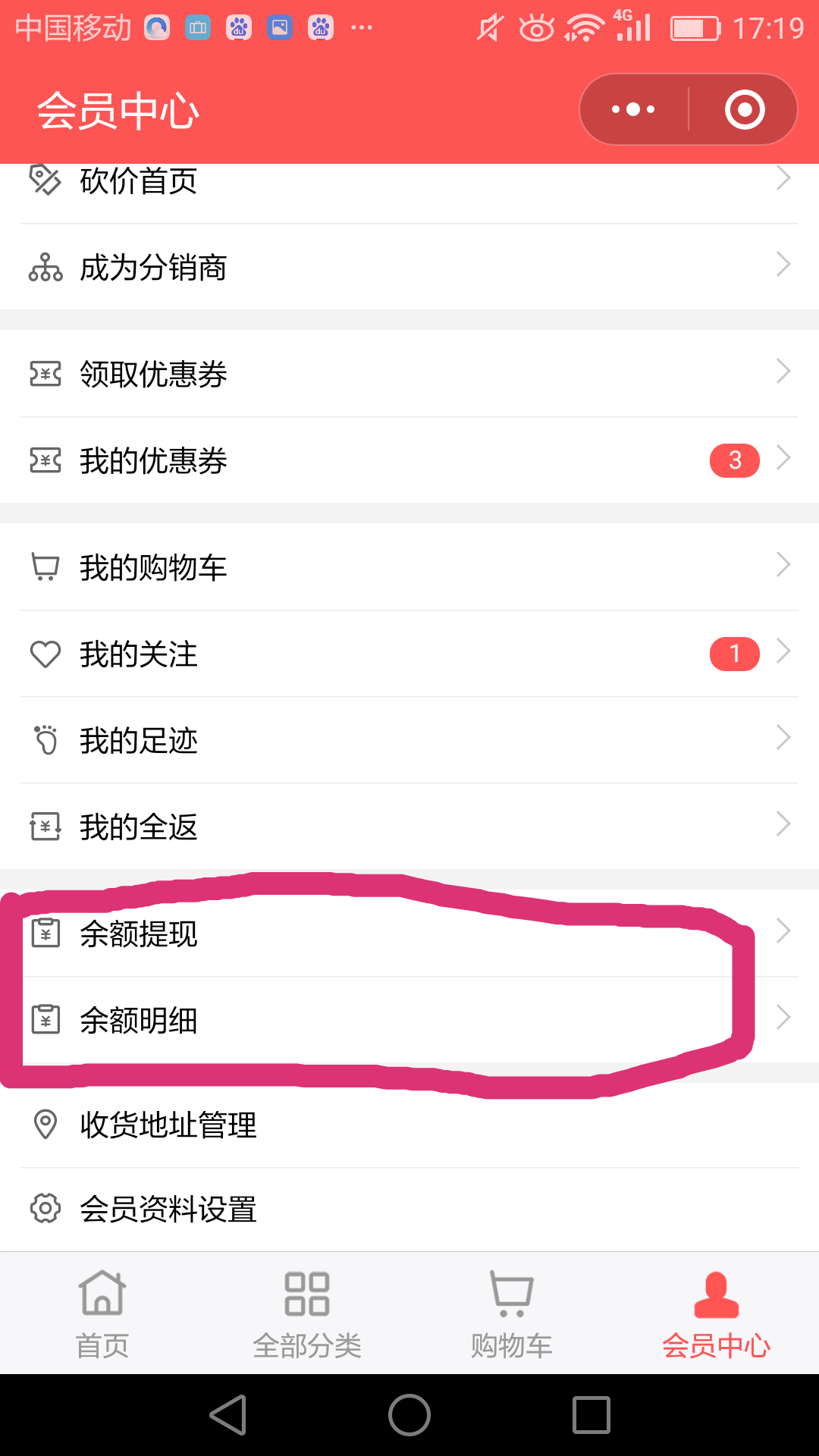Open 我的购物车 row
The width and height of the screenshot is (819, 1456).
click(x=409, y=566)
